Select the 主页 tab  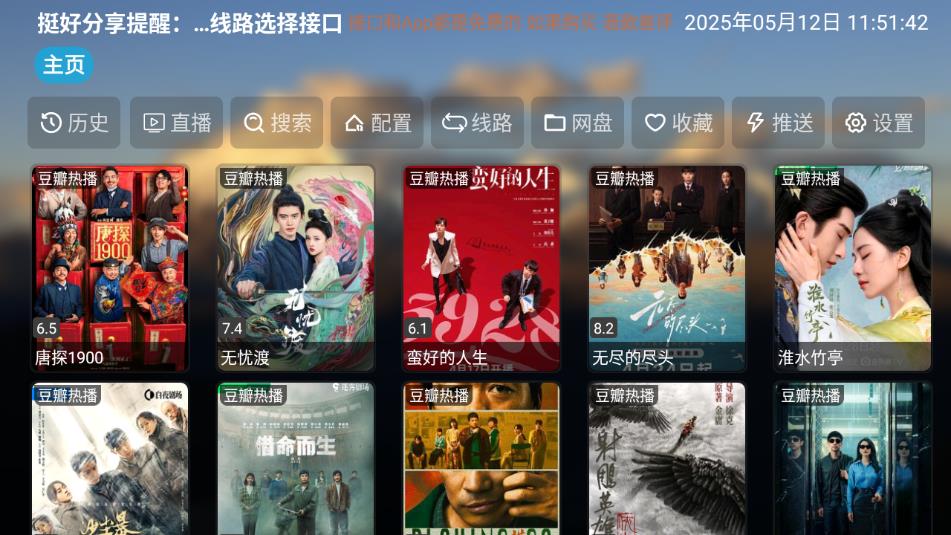click(64, 65)
